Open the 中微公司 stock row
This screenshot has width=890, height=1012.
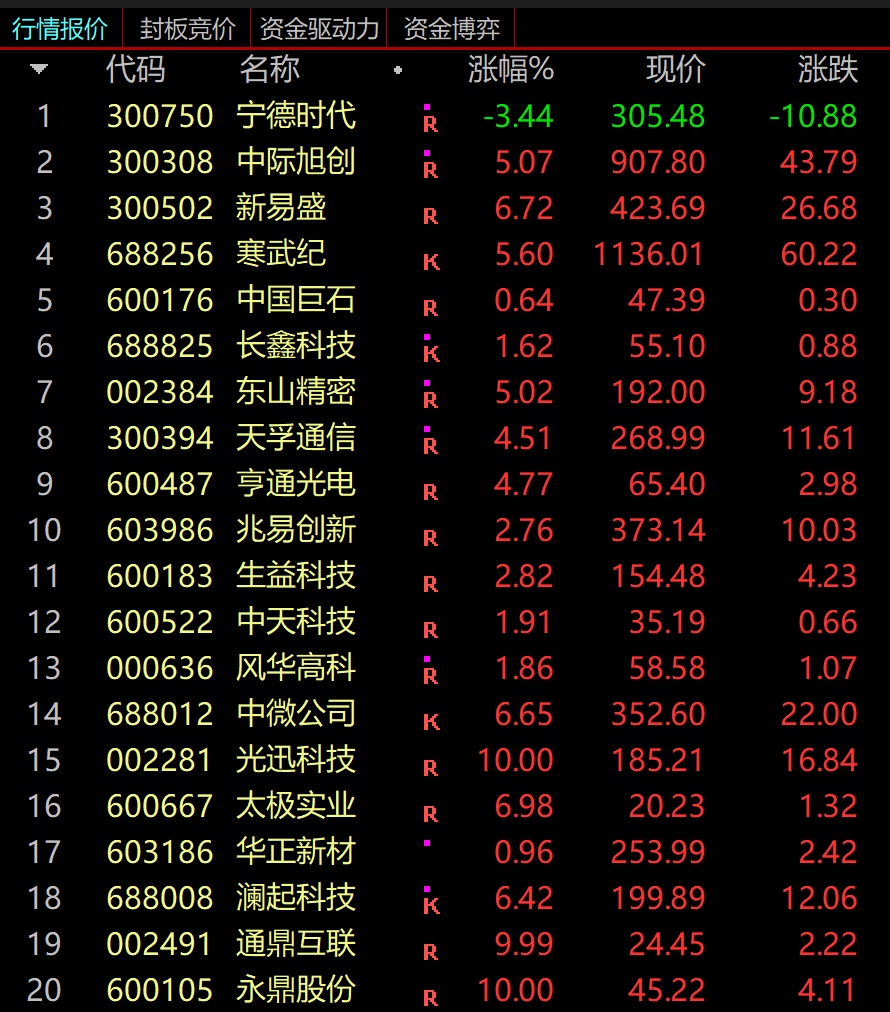click(x=445, y=714)
